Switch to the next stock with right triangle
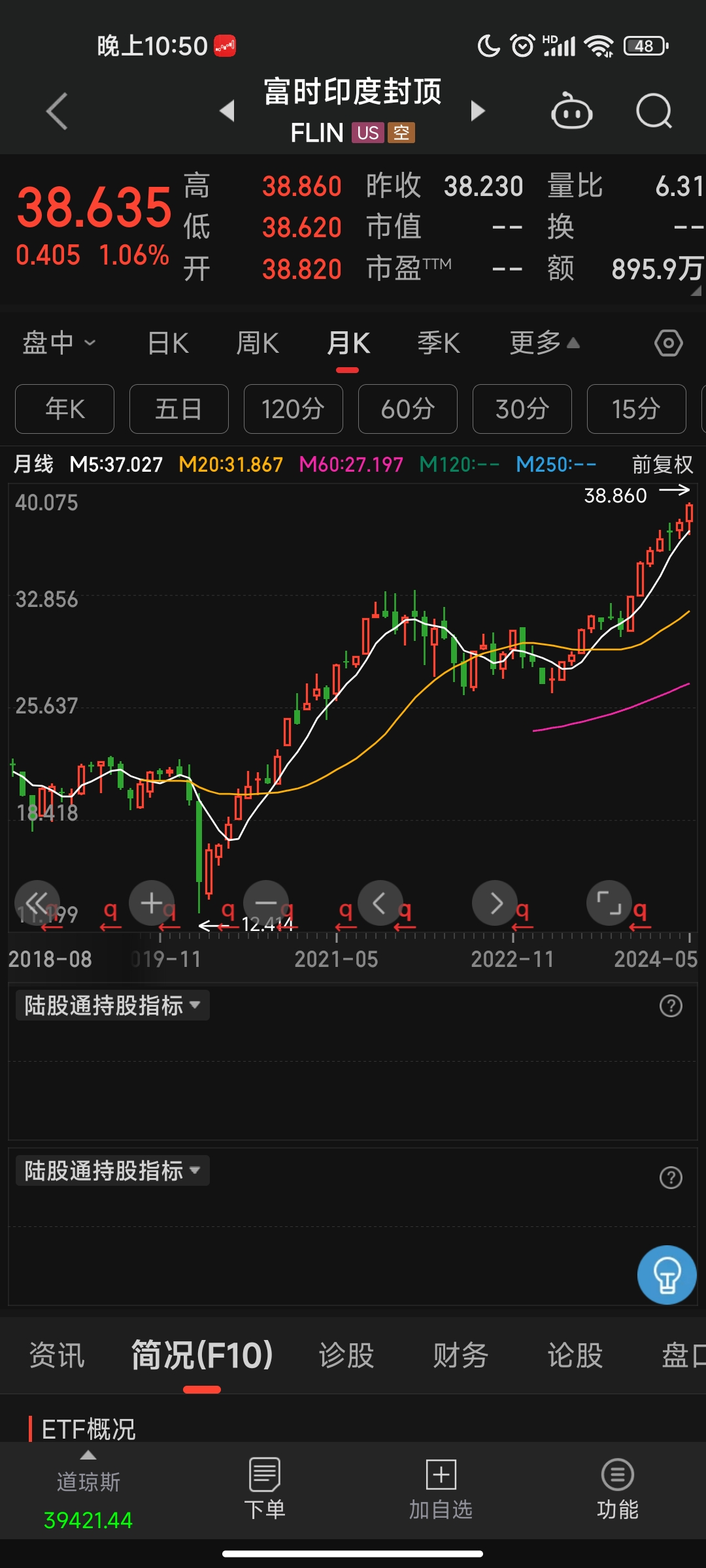The width and height of the screenshot is (706, 1568). [x=478, y=111]
